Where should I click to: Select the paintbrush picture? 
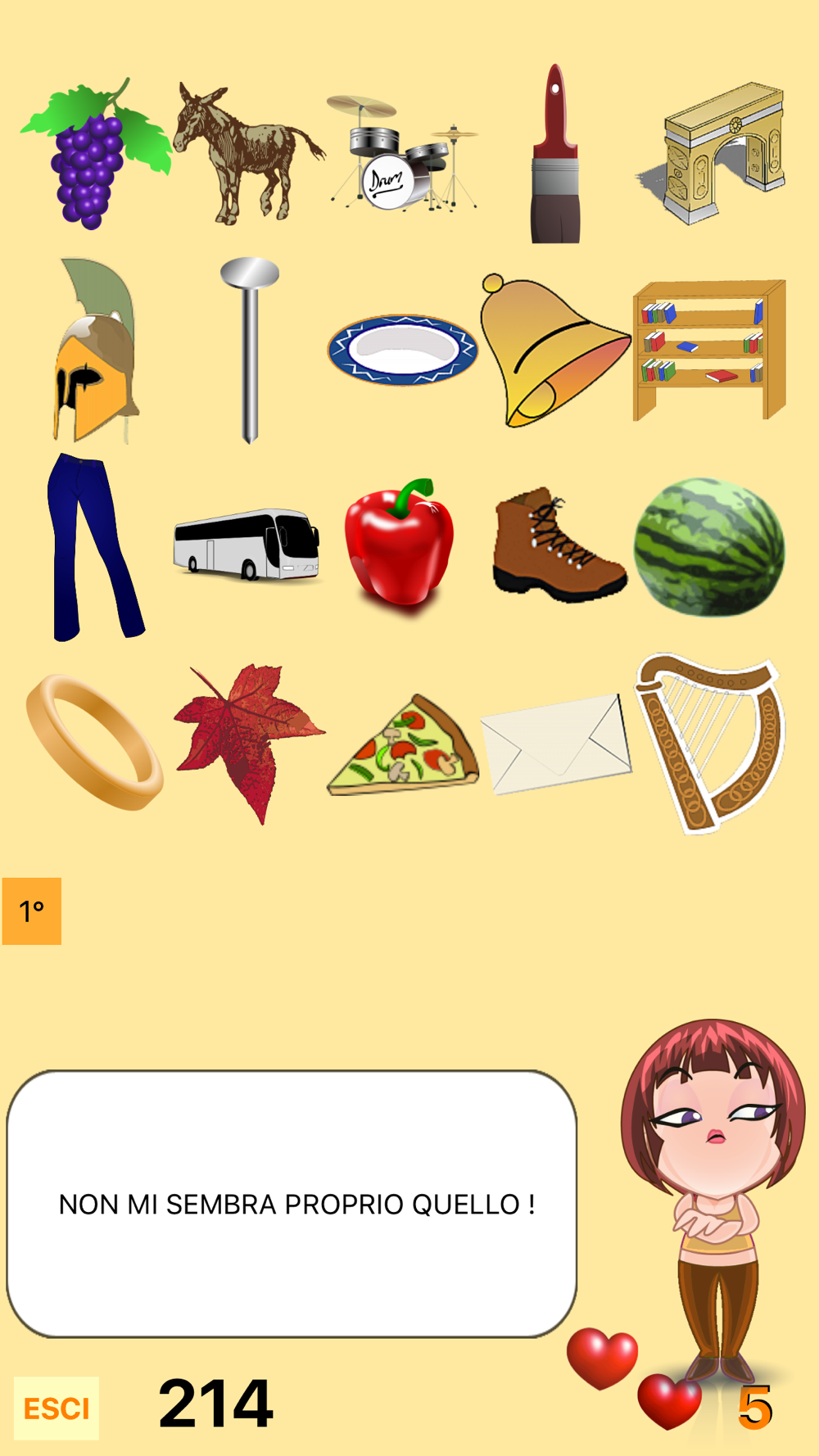coord(555,153)
